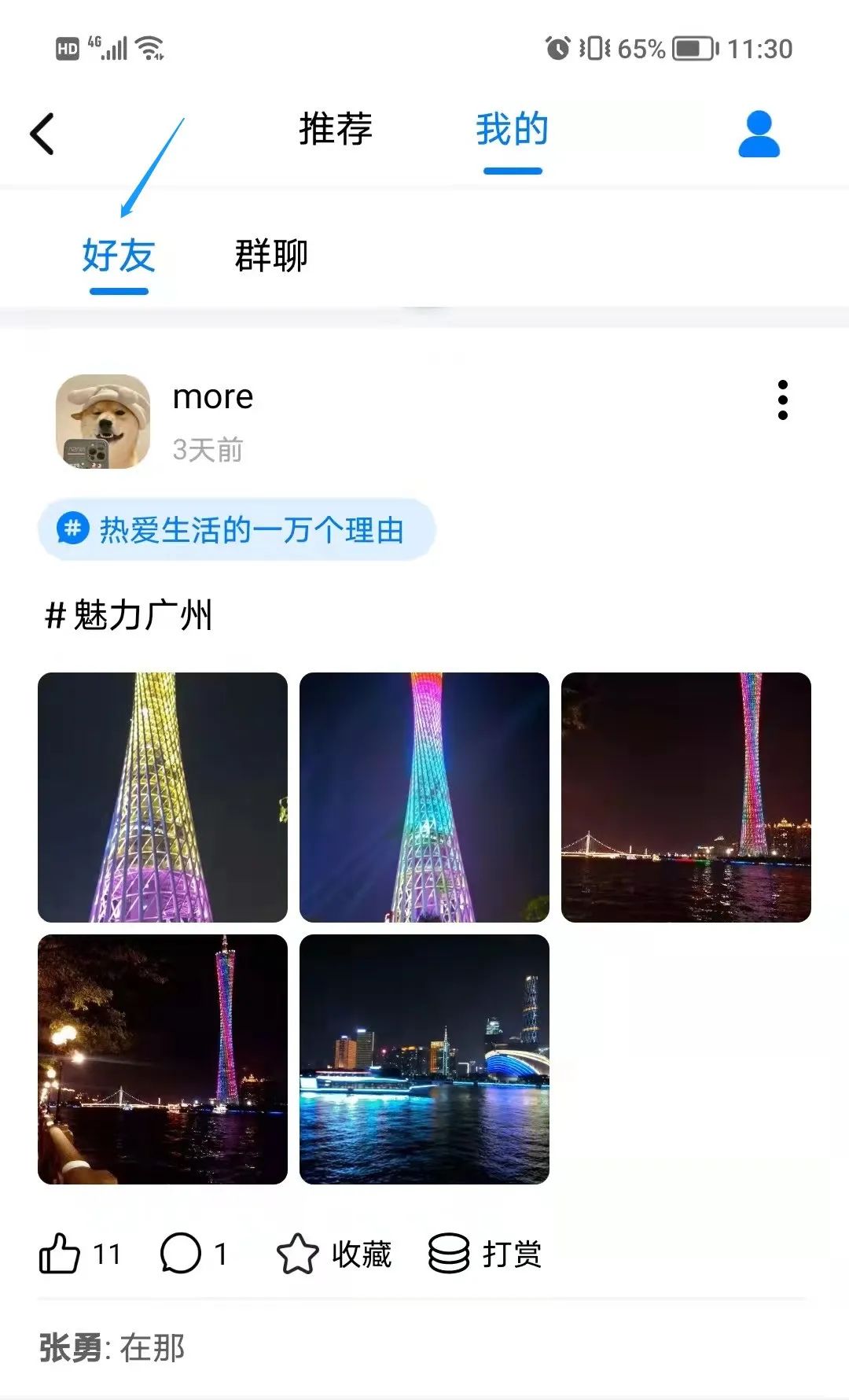Viewport: 849px width, 1400px height.
Task: Open the third photo with tower and bridge
Action: [x=685, y=797]
